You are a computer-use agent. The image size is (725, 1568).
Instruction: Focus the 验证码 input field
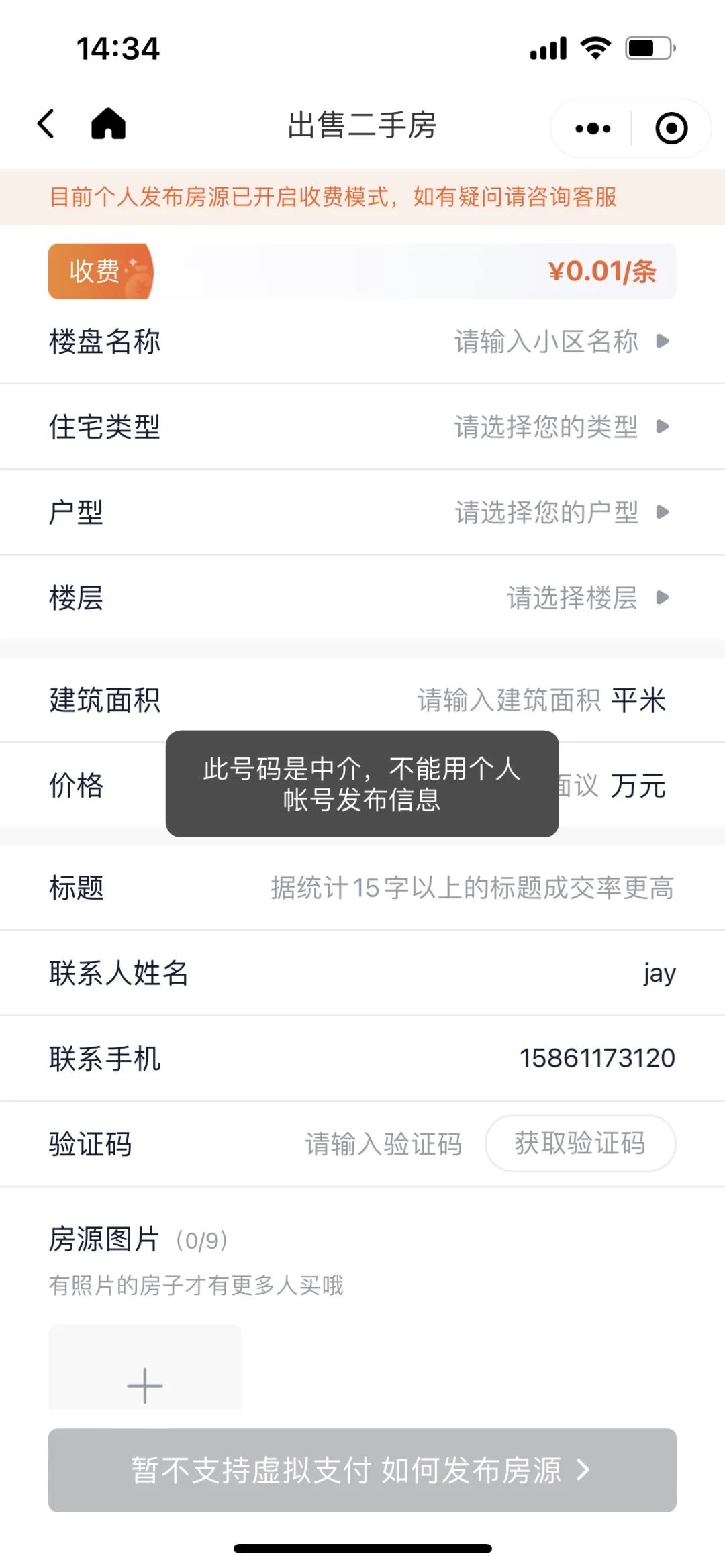tap(383, 1144)
